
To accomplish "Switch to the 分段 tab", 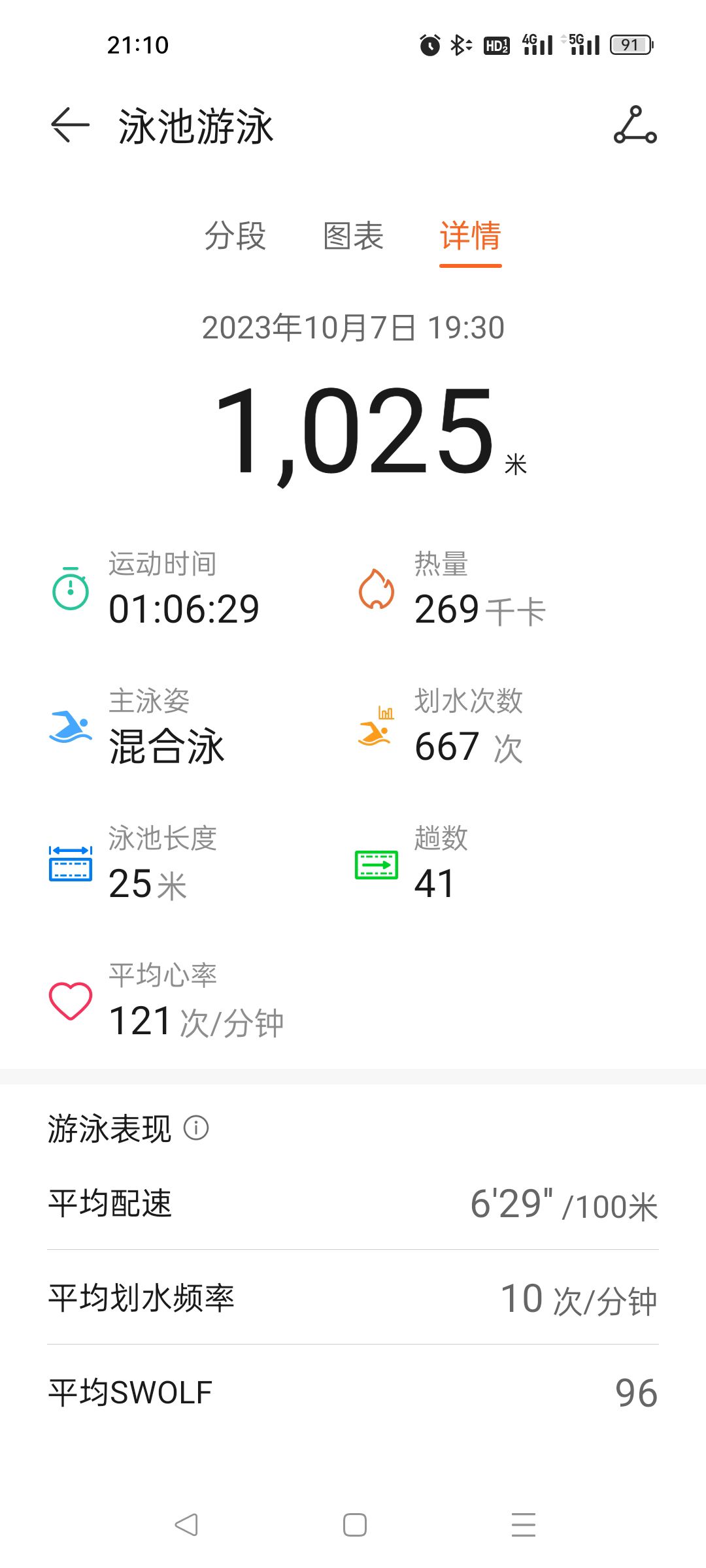I will (235, 236).
